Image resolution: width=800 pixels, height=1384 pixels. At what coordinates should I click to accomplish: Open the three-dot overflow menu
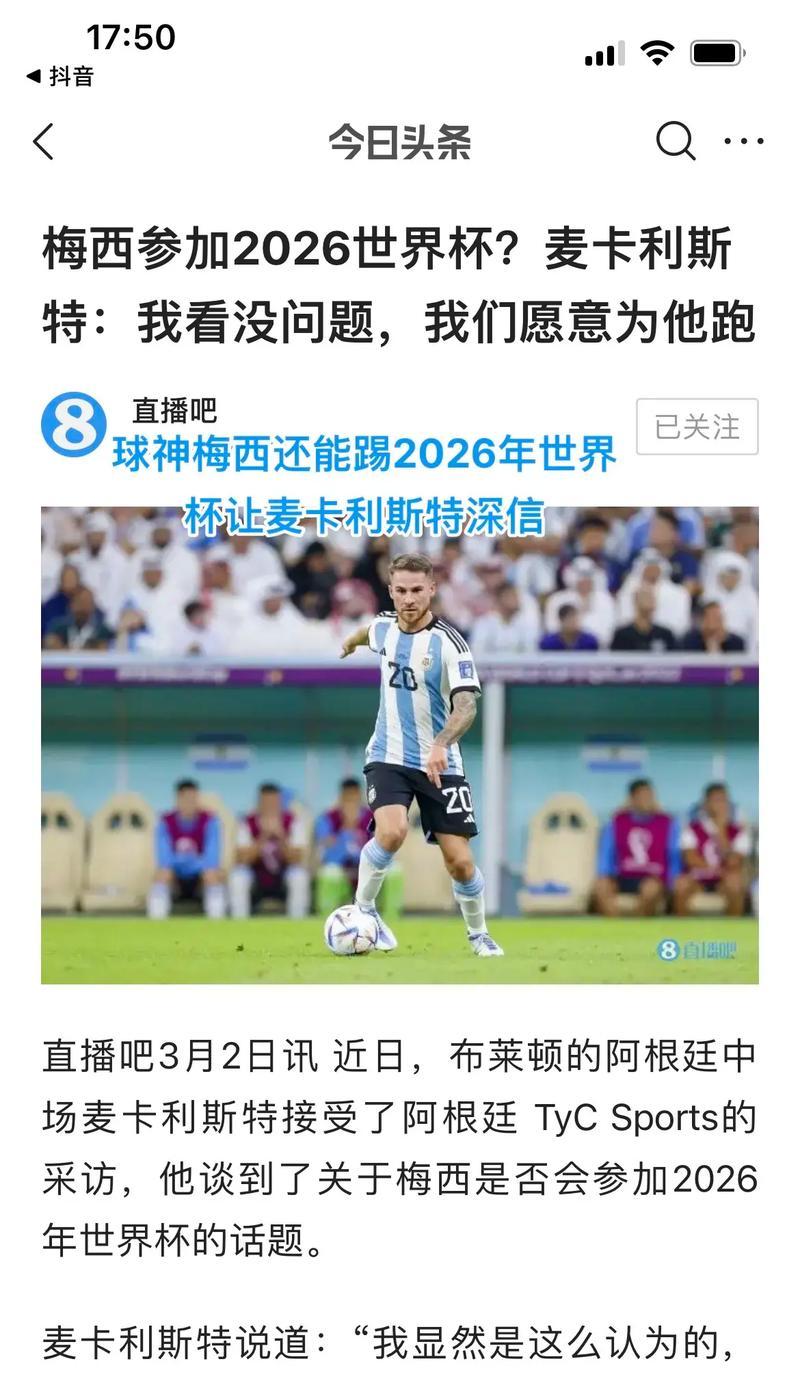coord(744,142)
